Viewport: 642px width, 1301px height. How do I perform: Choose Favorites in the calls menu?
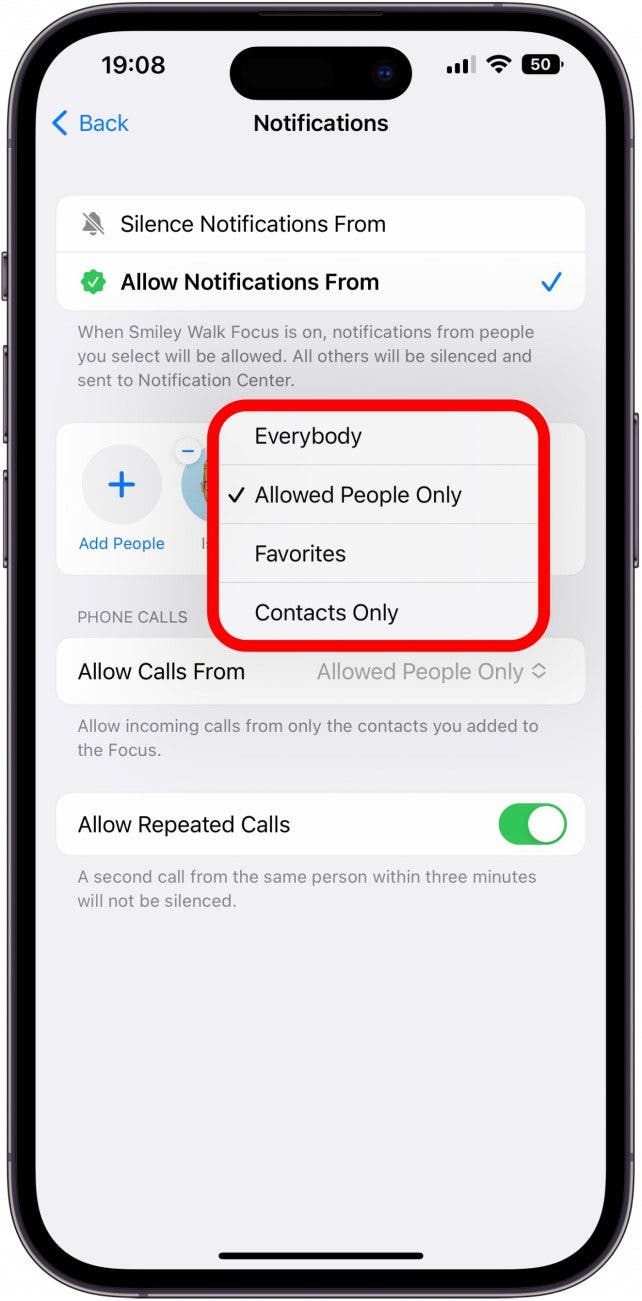click(378, 553)
